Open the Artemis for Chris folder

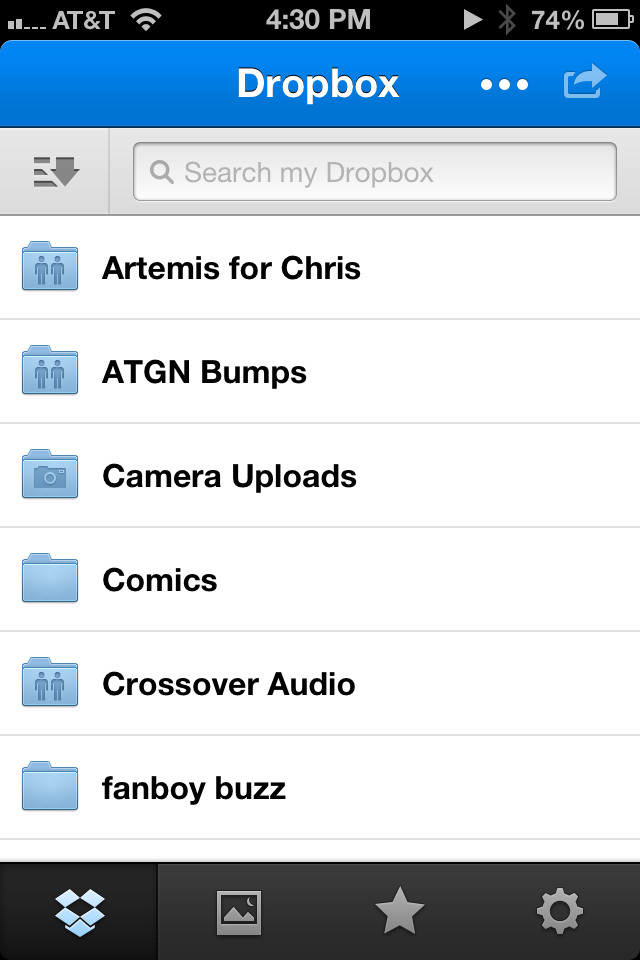click(x=231, y=268)
